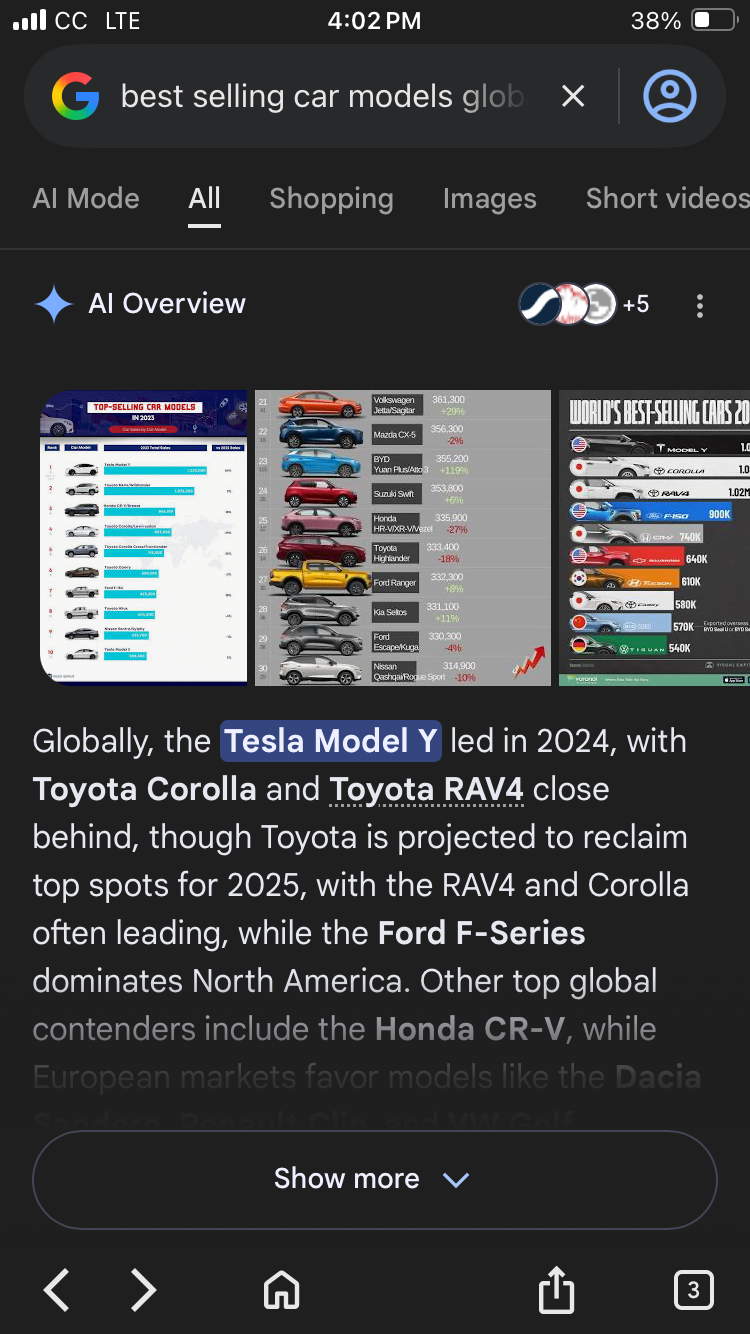This screenshot has height=1334, width=750.
Task: Open the World's Best-Selling Cars image
Action: [654, 538]
